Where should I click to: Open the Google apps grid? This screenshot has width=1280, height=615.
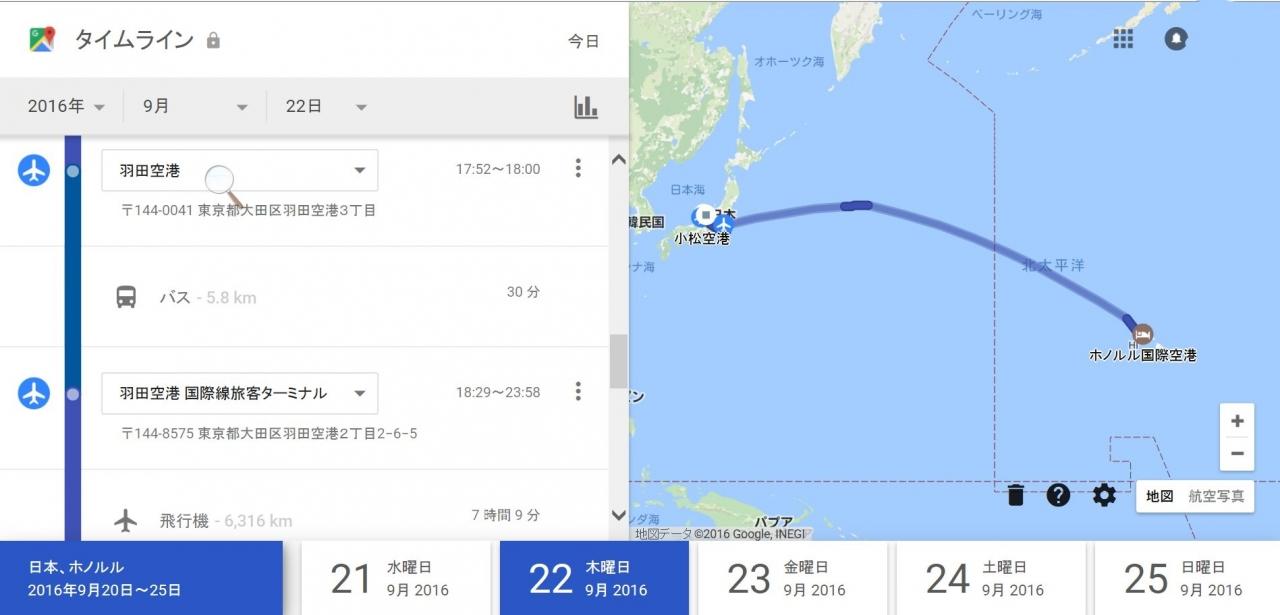pyautogui.click(x=1123, y=39)
